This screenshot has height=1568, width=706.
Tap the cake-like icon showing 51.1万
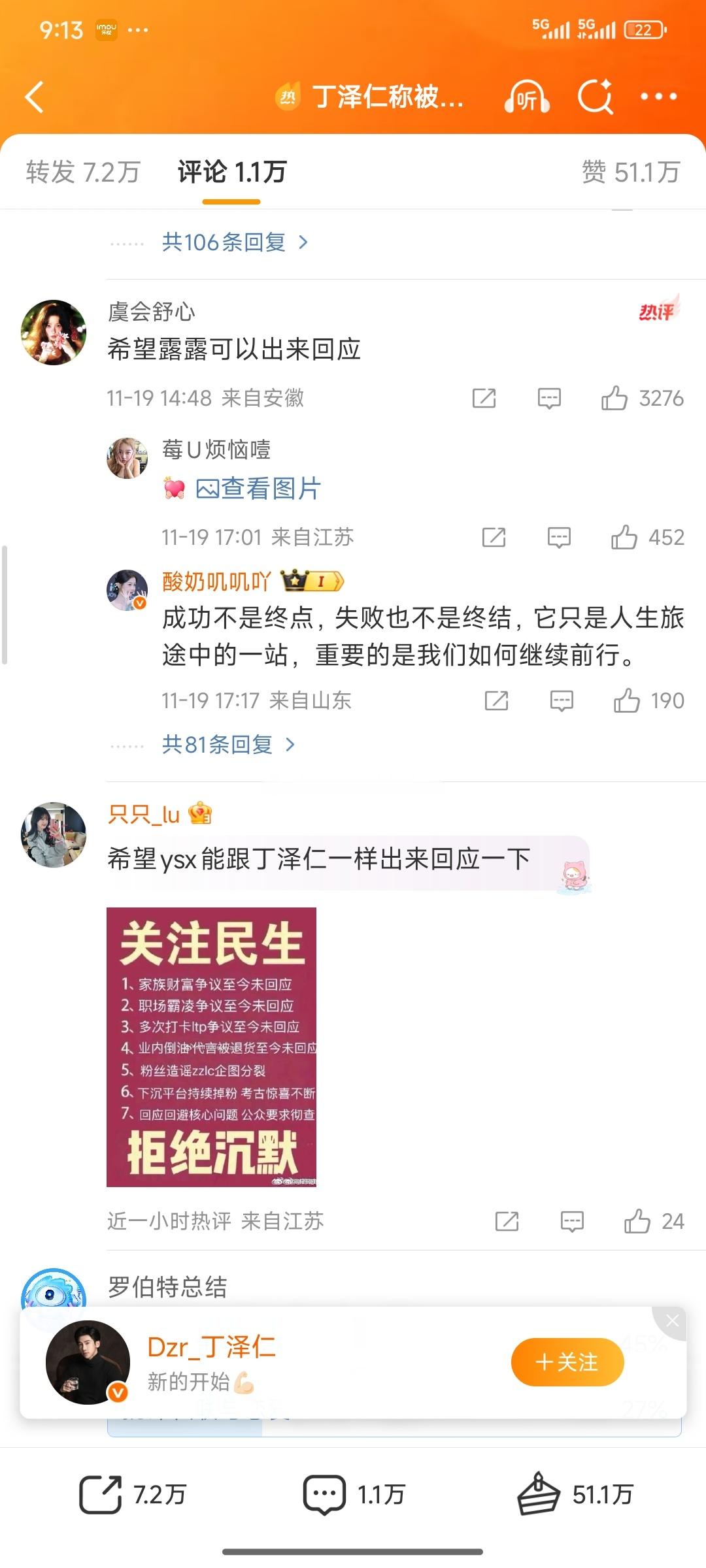click(538, 1492)
